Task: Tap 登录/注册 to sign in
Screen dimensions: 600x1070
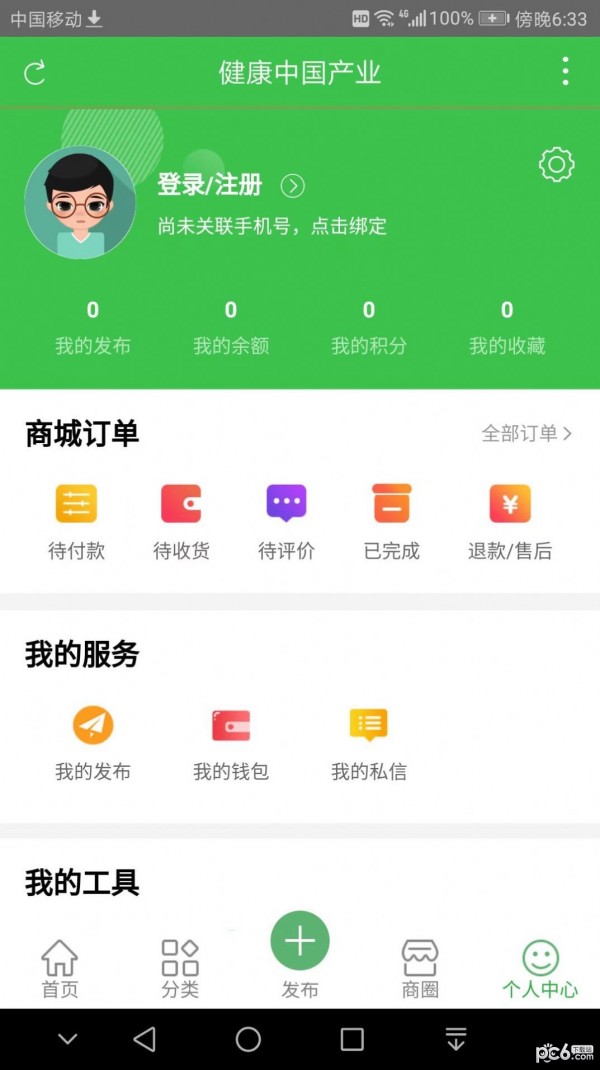Action: [x=210, y=185]
